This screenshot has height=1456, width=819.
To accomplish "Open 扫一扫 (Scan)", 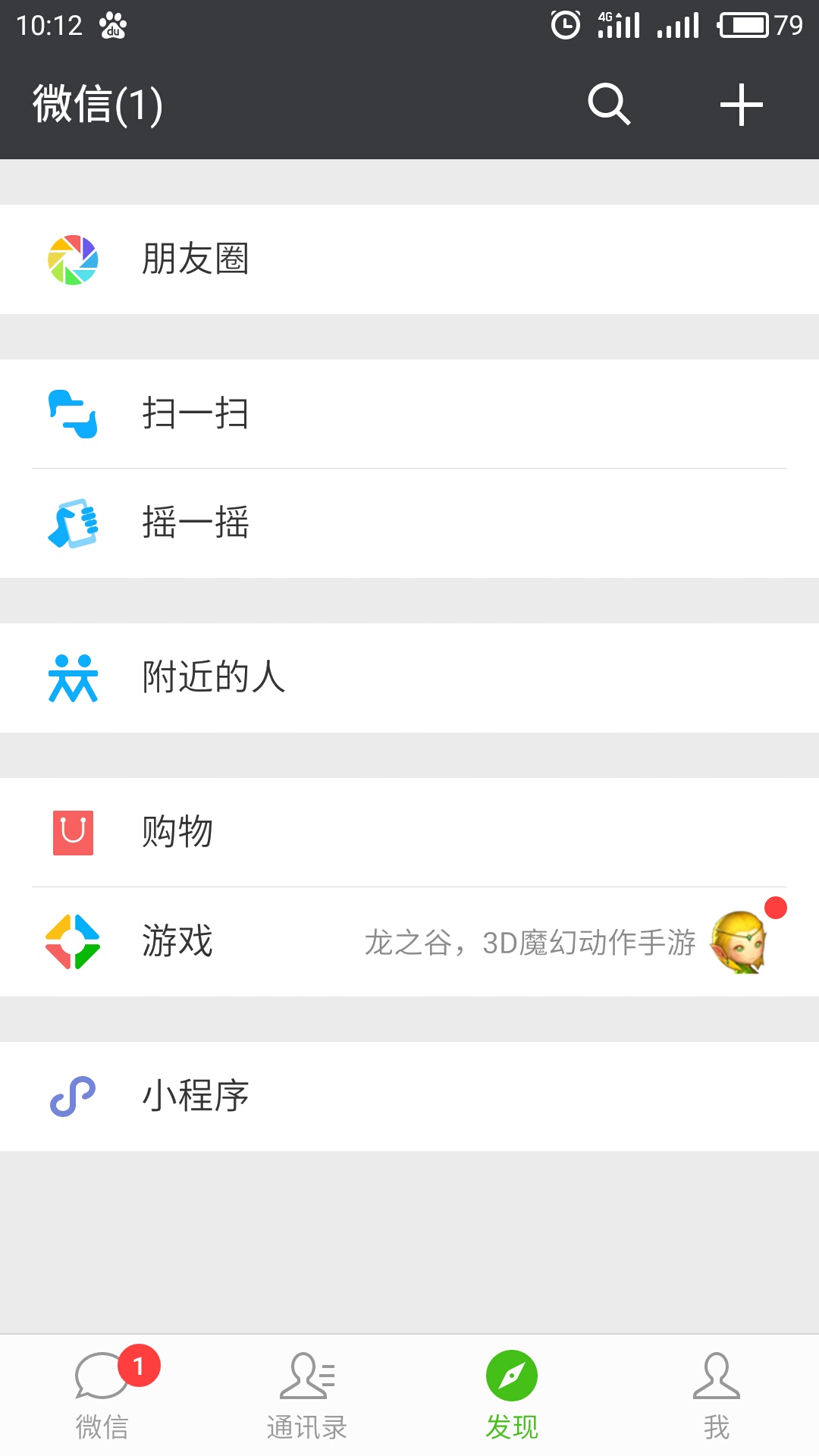I will pos(409,414).
